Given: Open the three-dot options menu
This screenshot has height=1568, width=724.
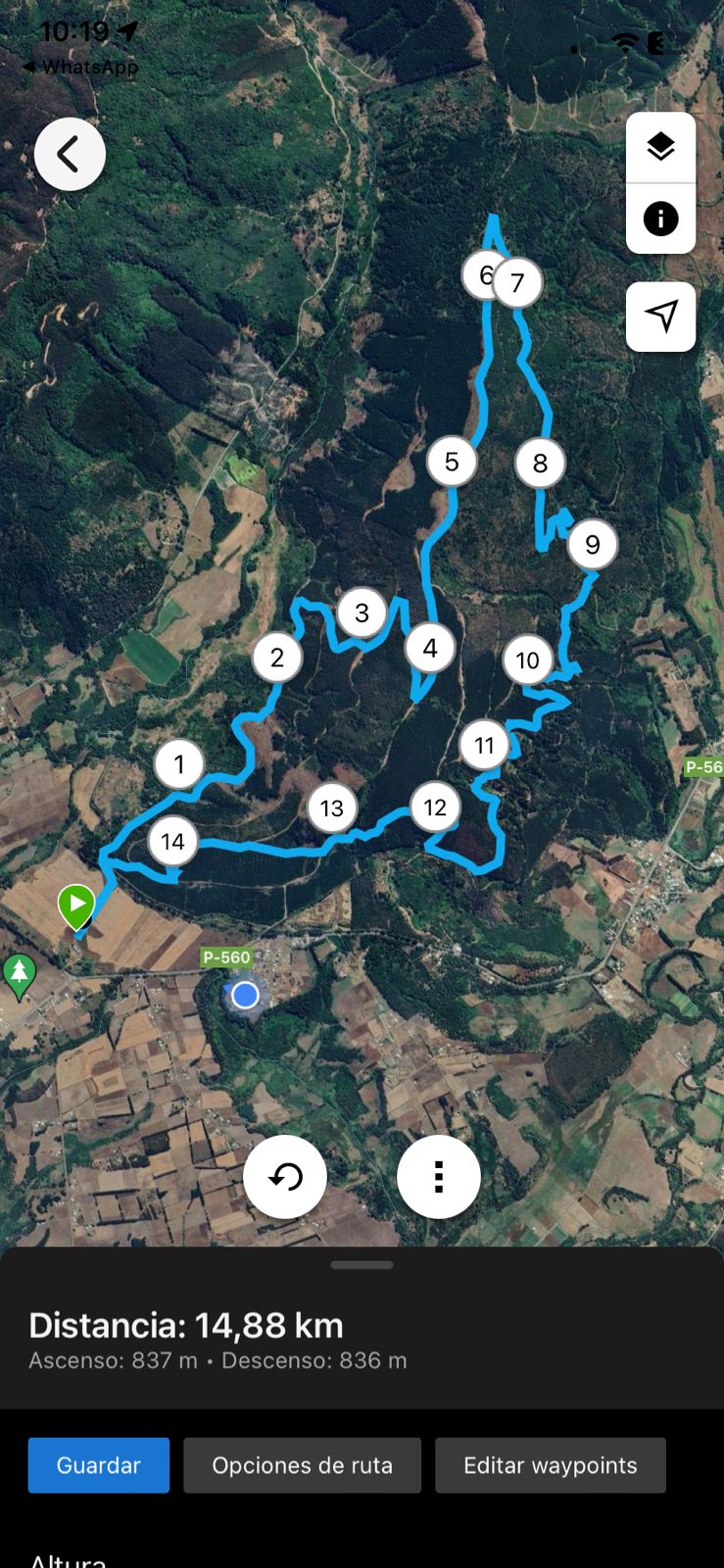Looking at the screenshot, I should click(438, 1176).
